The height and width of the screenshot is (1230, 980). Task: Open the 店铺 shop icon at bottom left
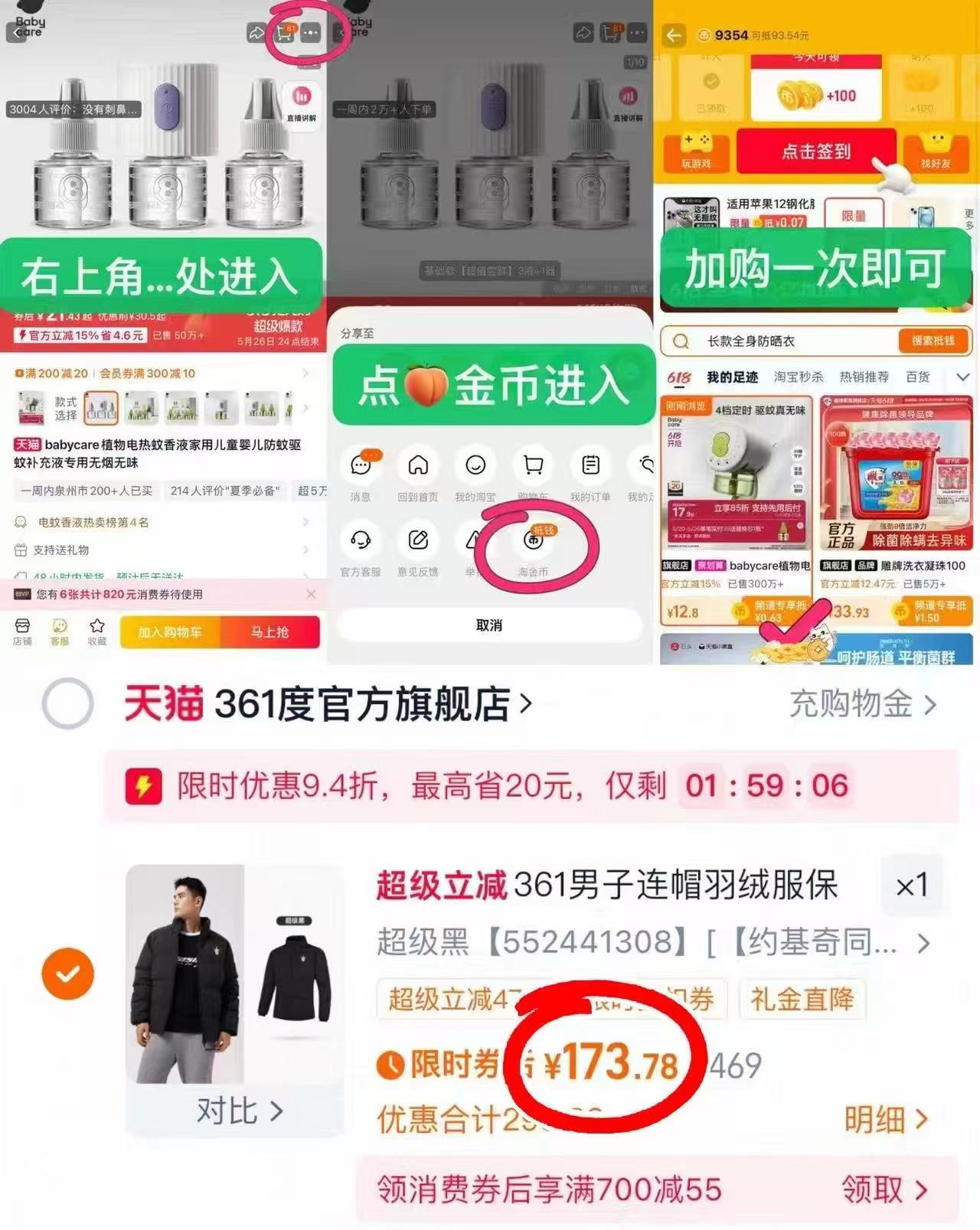point(22,631)
